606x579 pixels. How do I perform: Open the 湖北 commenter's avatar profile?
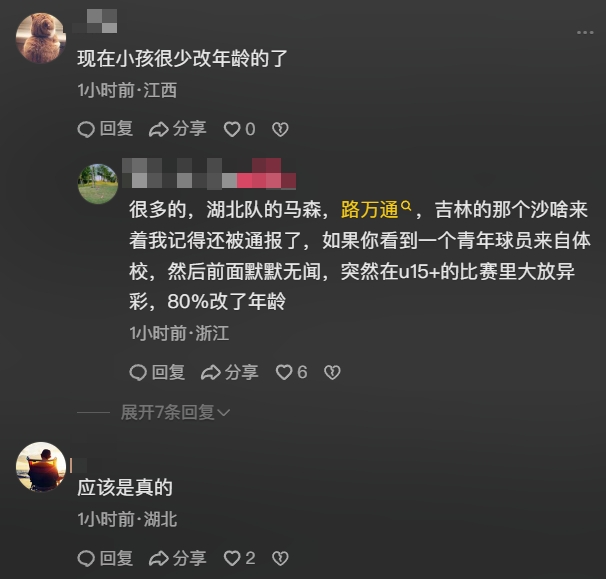point(41,466)
